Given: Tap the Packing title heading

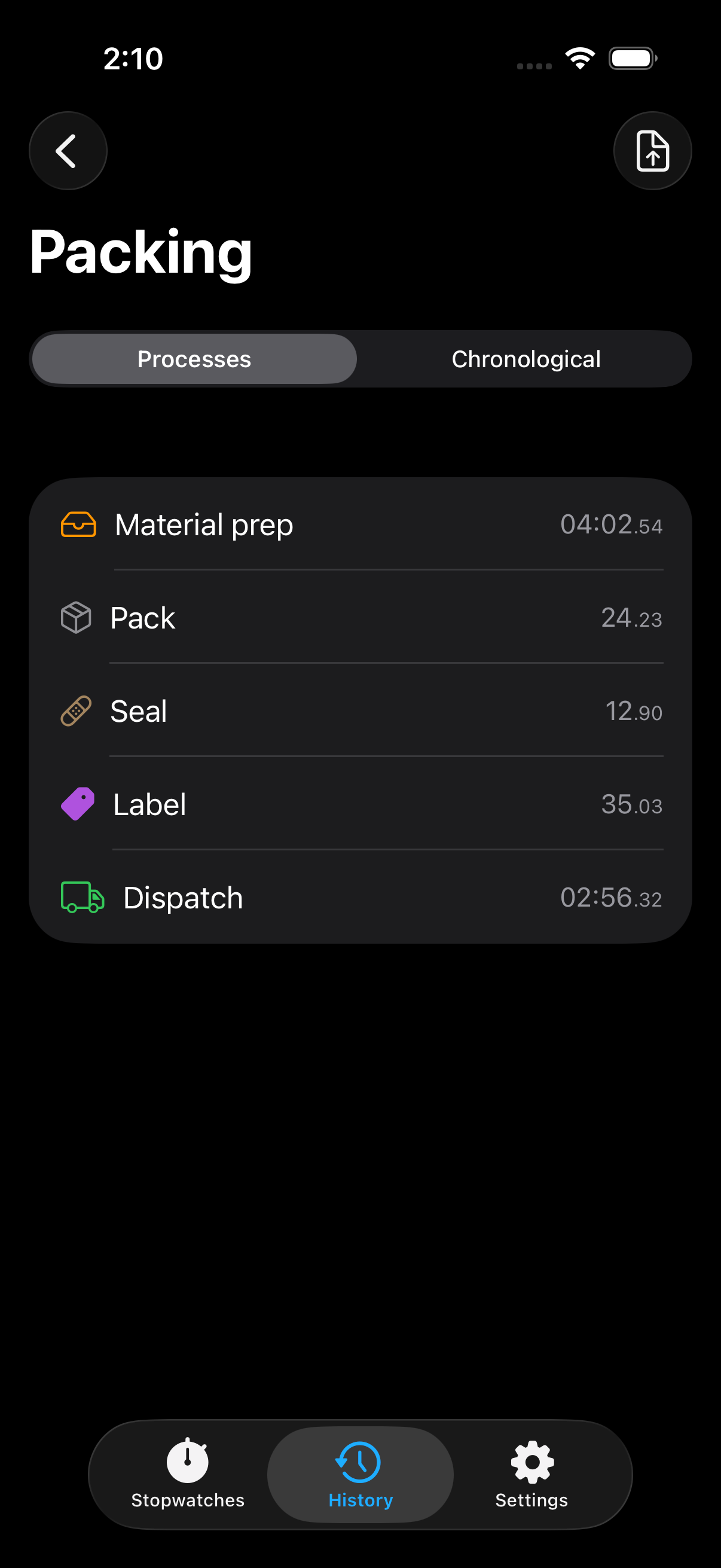Looking at the screenshot, I should (141, 252).
